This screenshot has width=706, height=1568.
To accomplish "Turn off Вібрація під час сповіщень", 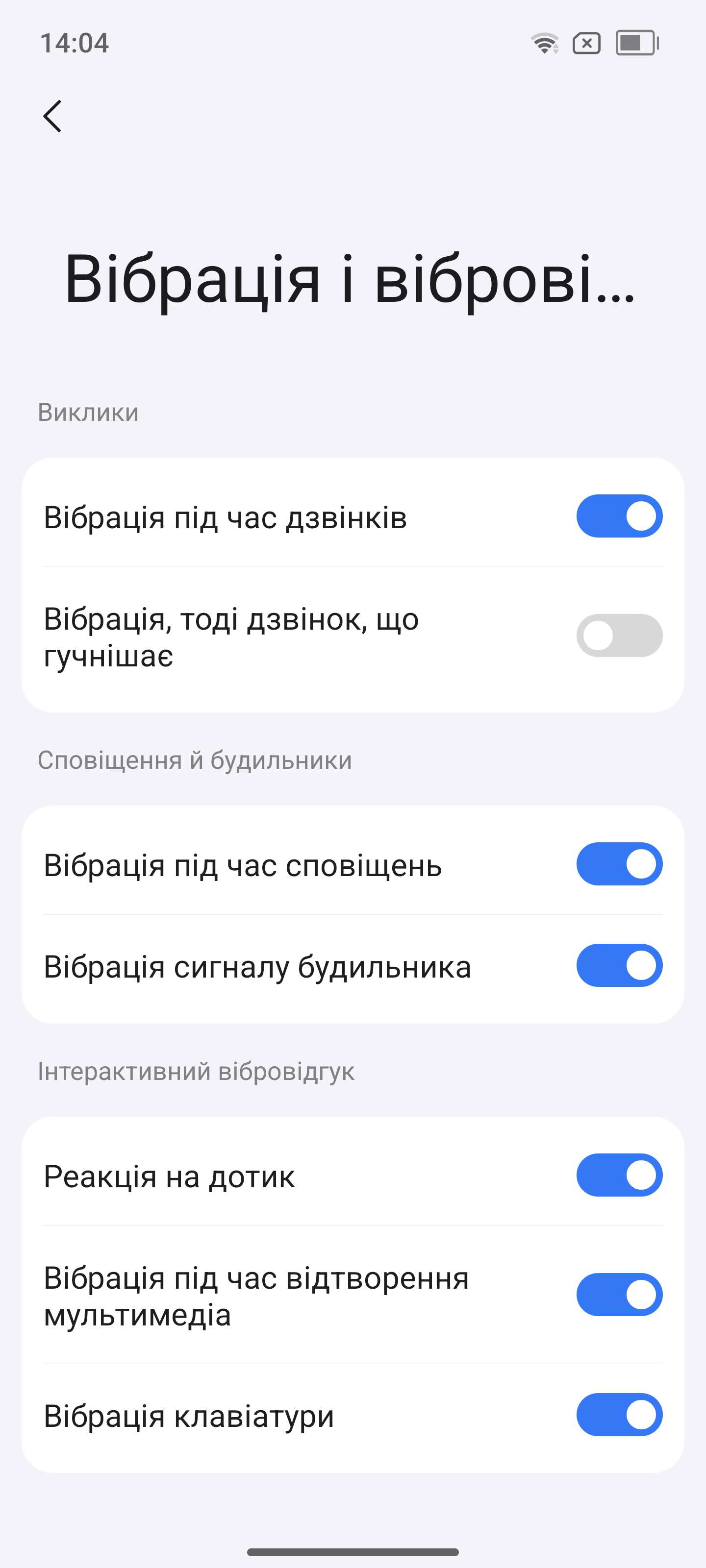I will click(619, 864).
